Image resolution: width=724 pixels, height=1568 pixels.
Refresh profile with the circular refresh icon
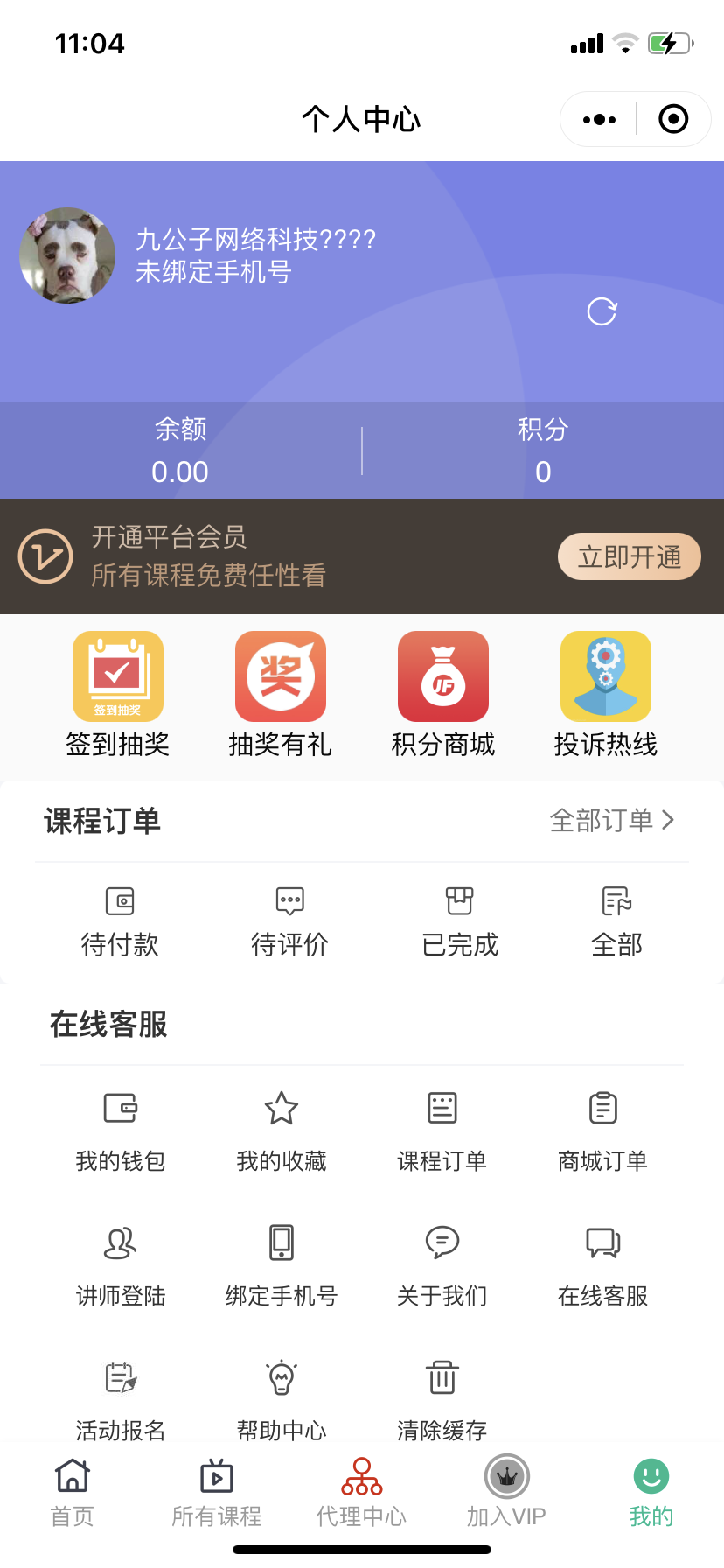coord(602,311)
